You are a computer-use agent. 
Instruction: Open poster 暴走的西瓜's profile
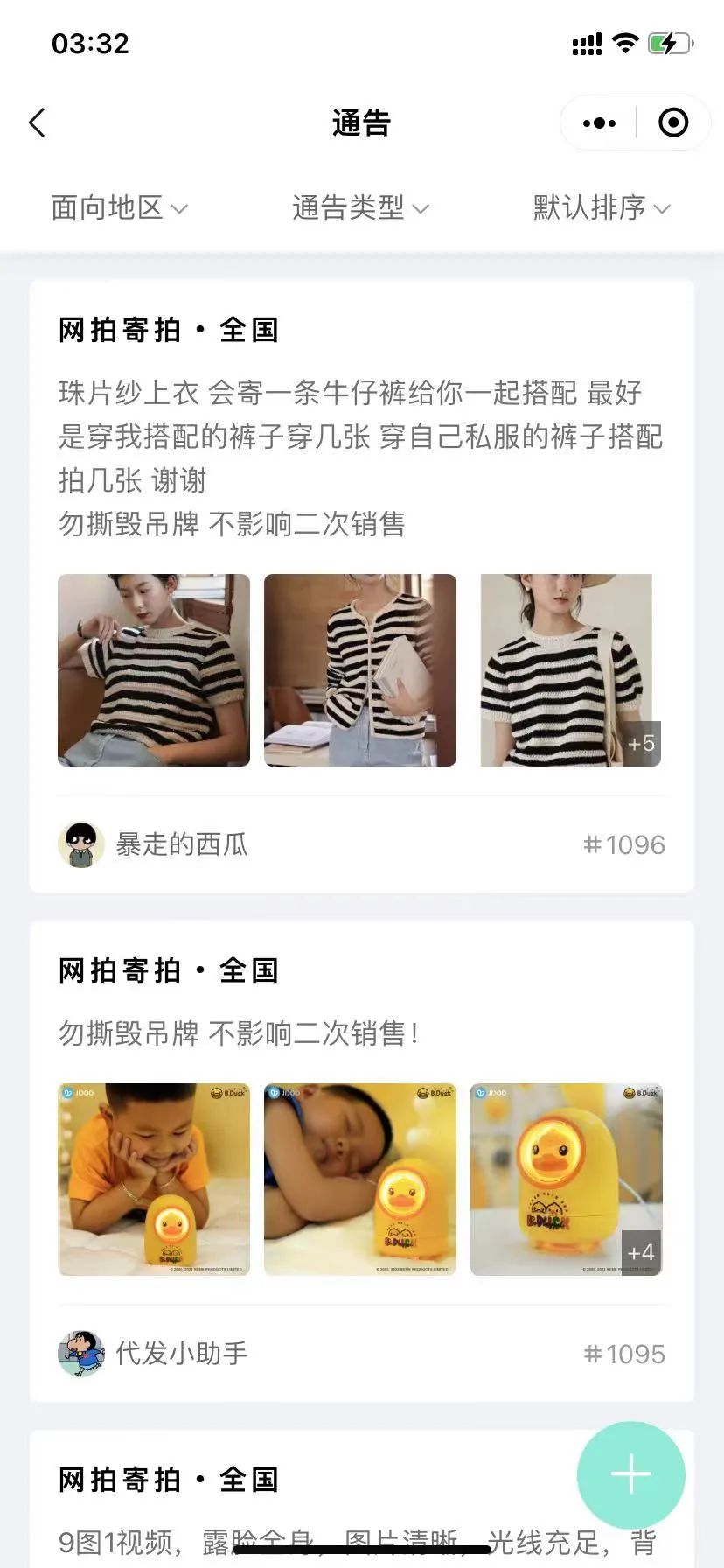[81, 844]
